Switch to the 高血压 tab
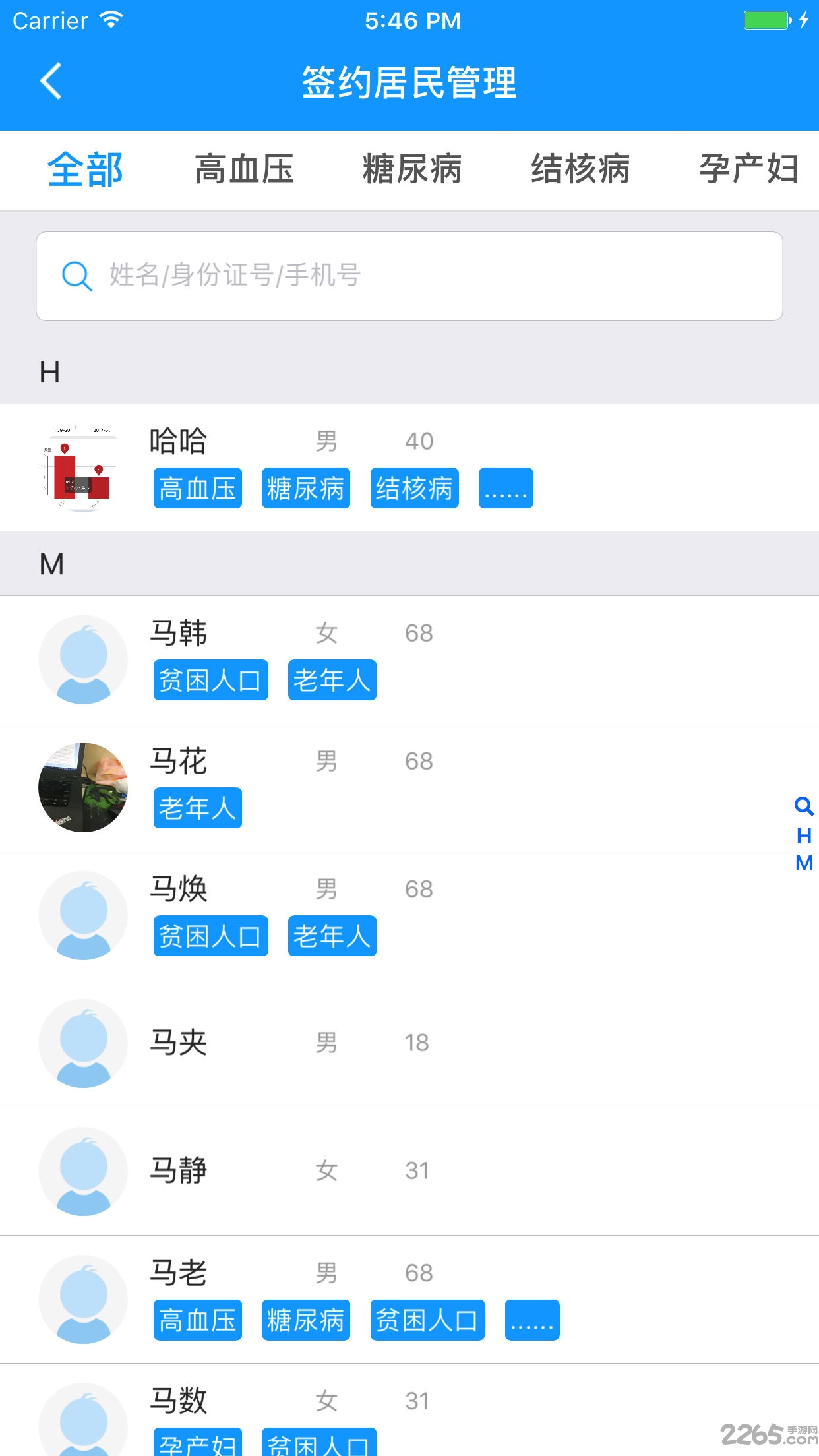The image size is (819, 1456). coord(245,169)
